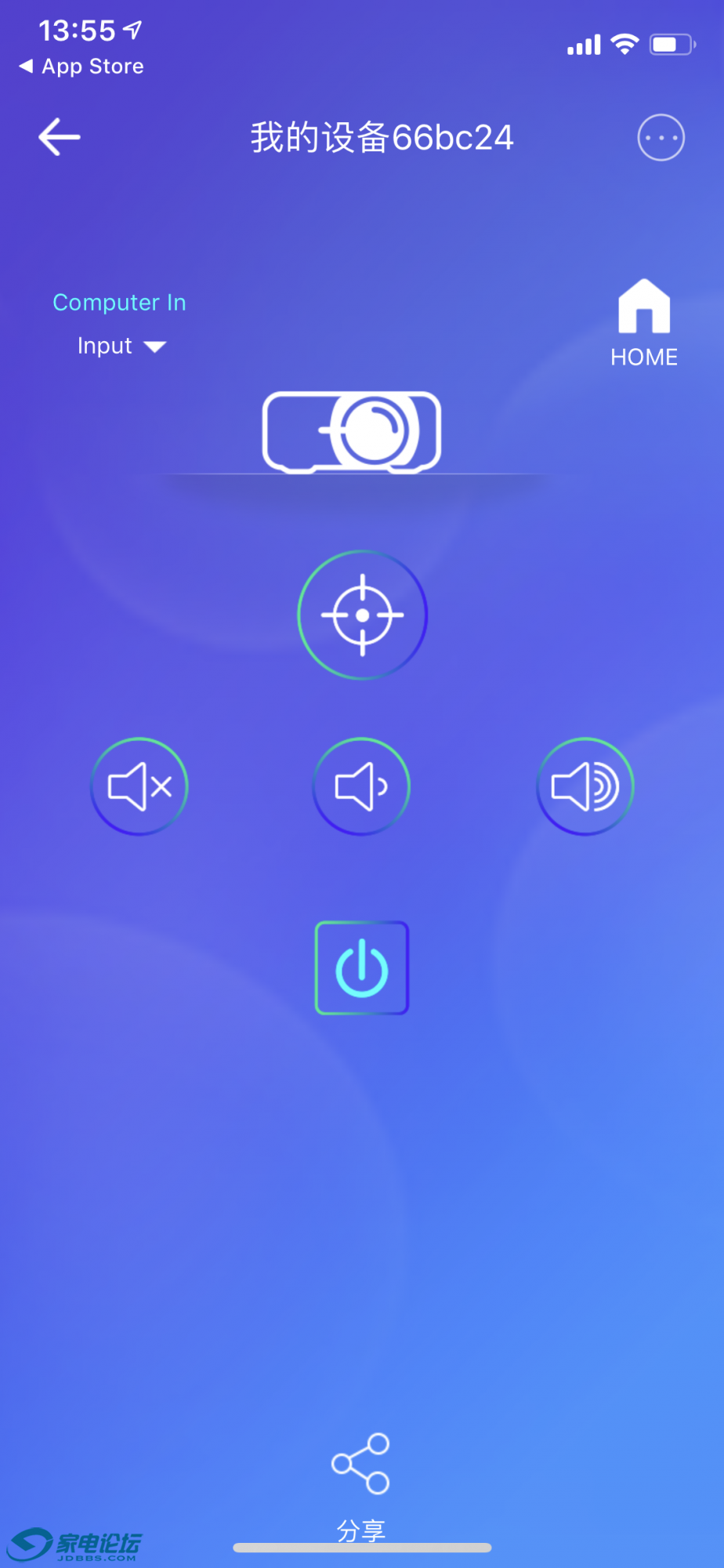Return to App Store
Viewport: 724px width, 1568px height.
[81, 67]
